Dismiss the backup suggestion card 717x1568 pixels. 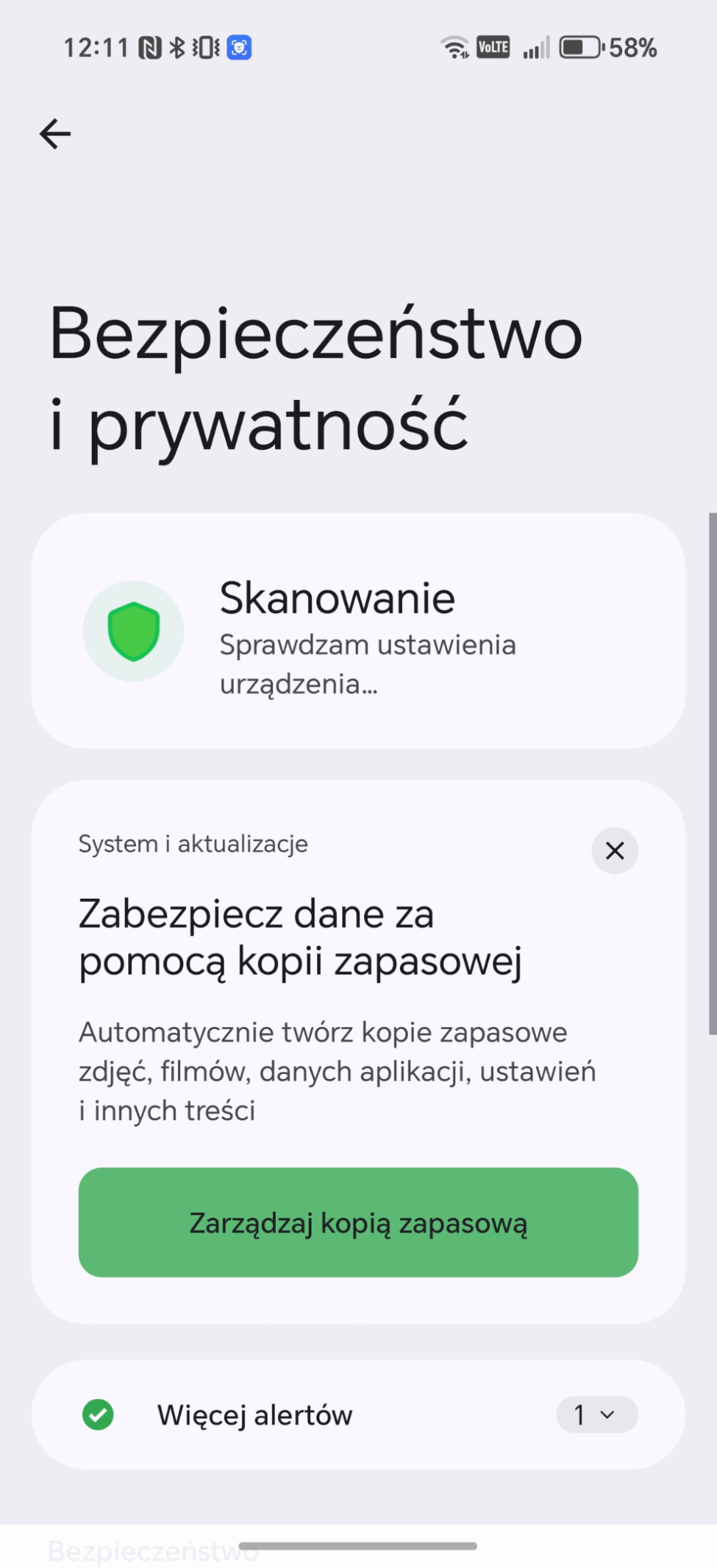click(x=614, y=850)
